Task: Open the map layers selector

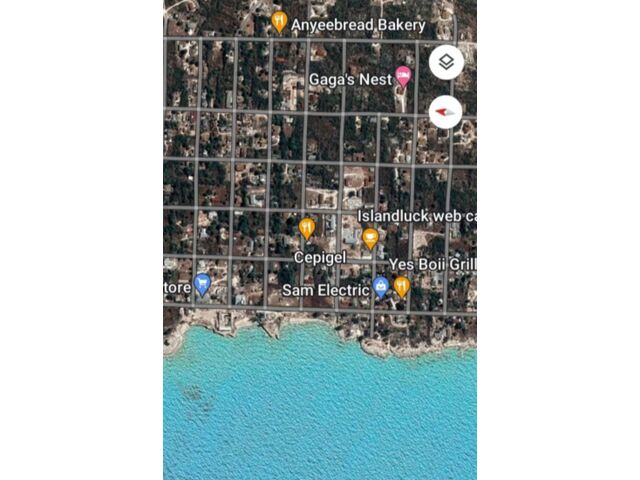Action: [x=446, y=62]
